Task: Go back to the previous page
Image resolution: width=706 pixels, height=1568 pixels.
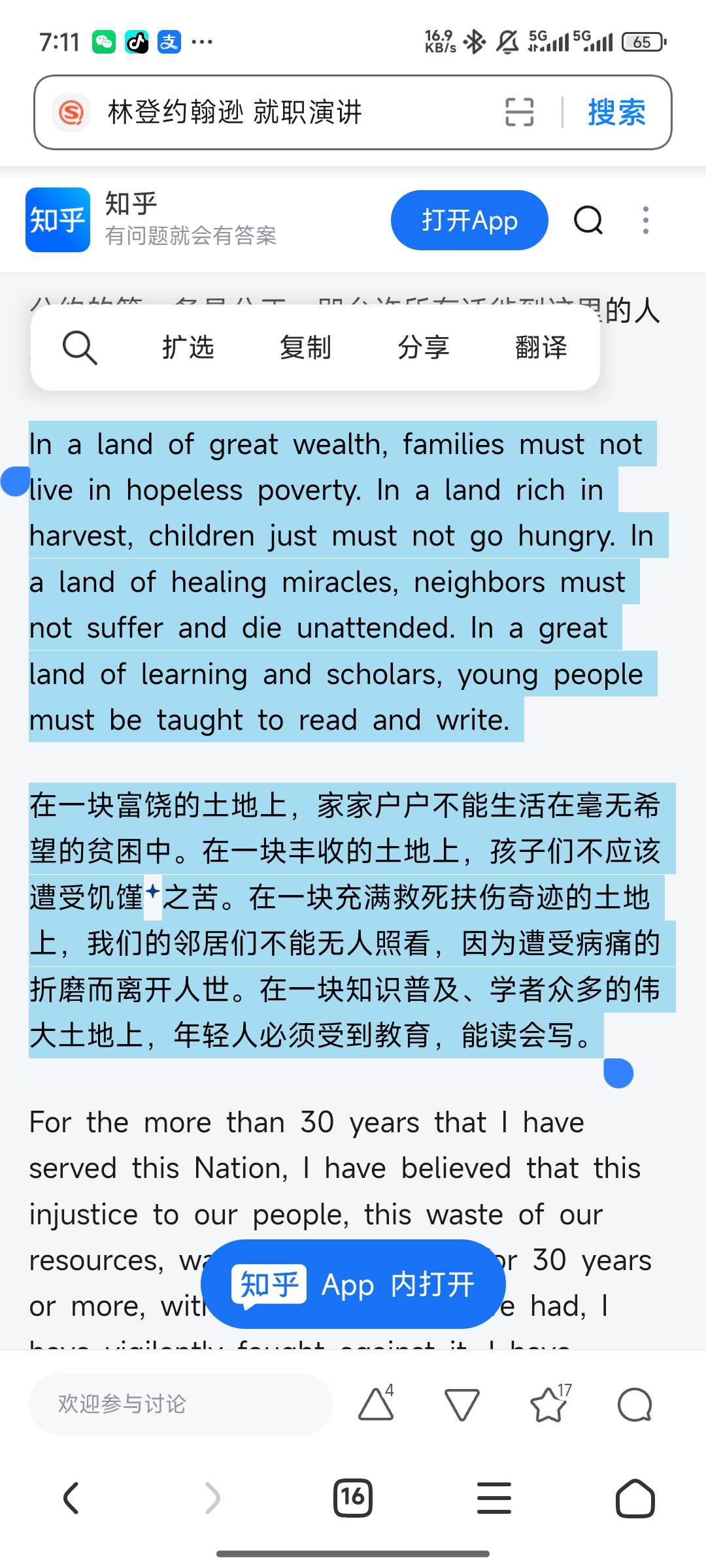Action: [71, 1497]
